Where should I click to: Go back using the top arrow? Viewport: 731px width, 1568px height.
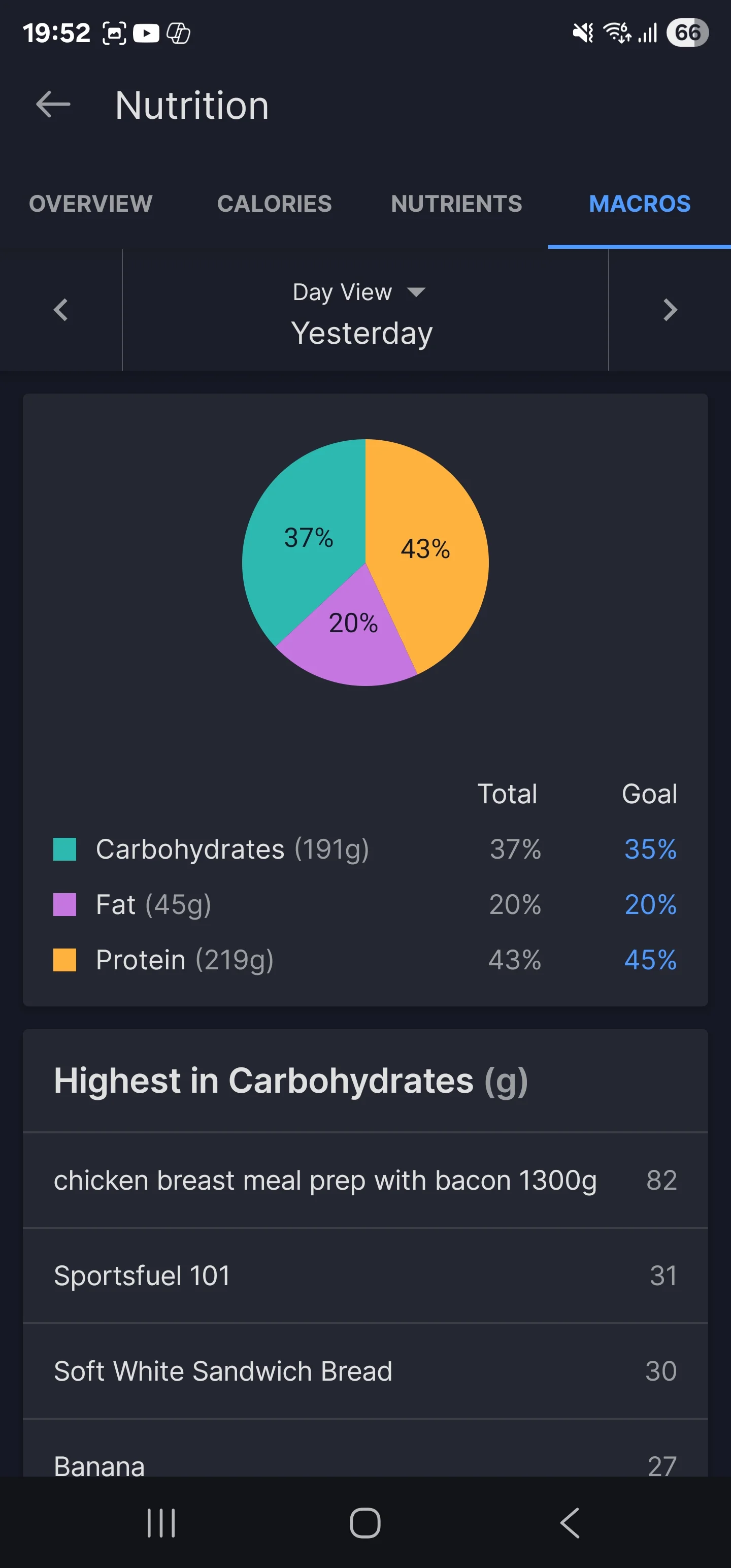[x=53, y=105]
